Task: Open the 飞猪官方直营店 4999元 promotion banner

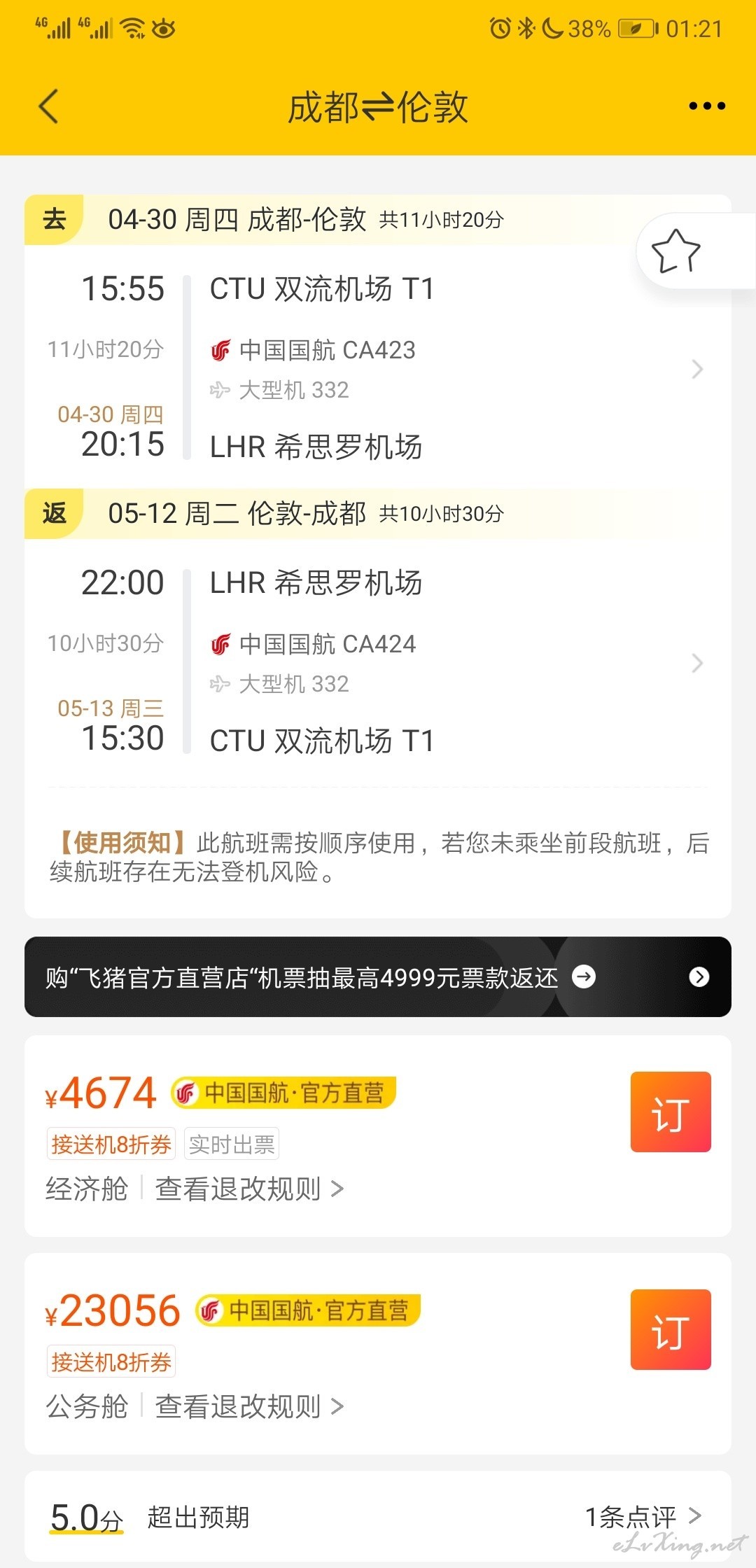Action: pos(378,976)
